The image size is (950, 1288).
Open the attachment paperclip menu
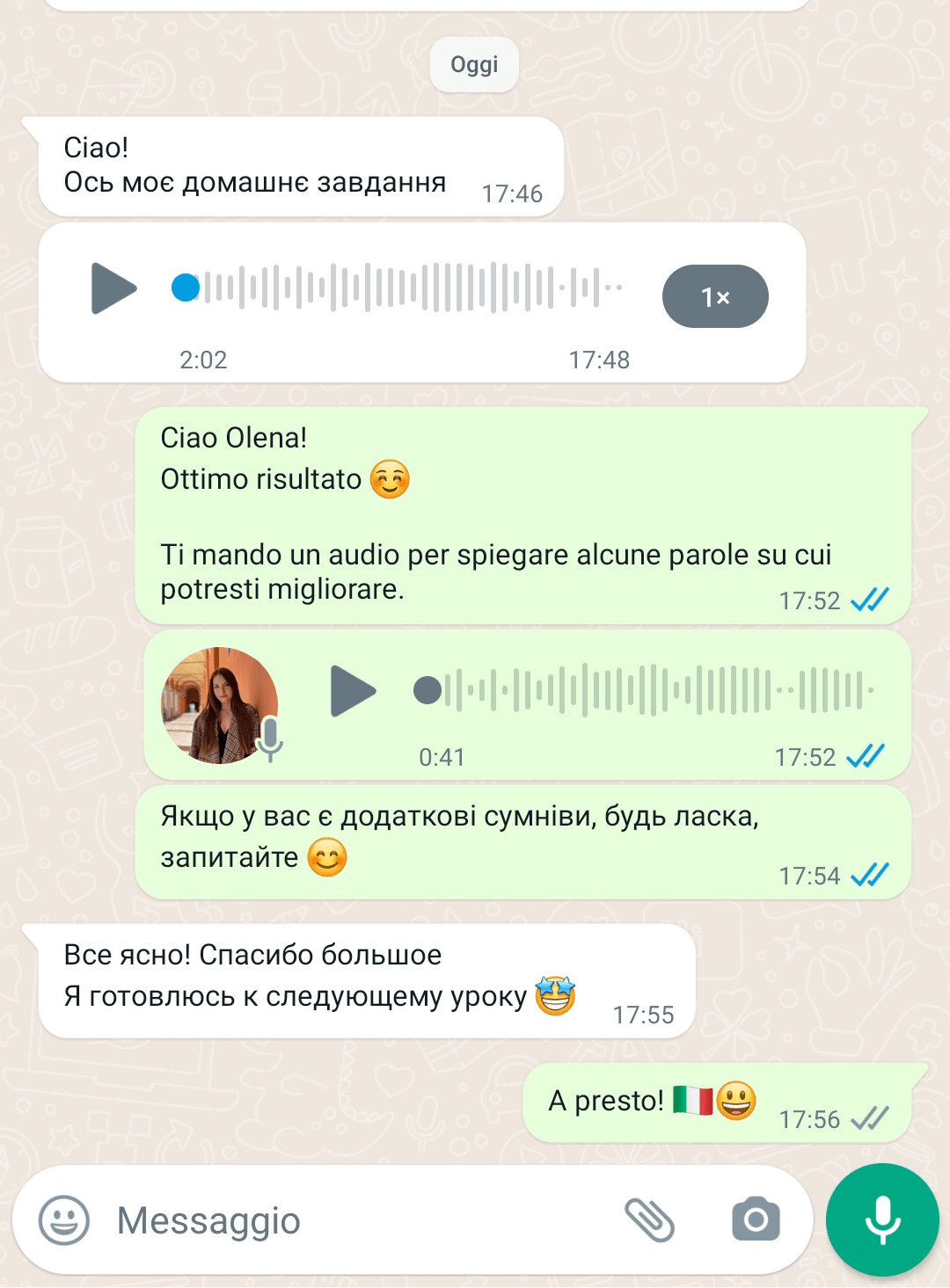(649, 1220)
